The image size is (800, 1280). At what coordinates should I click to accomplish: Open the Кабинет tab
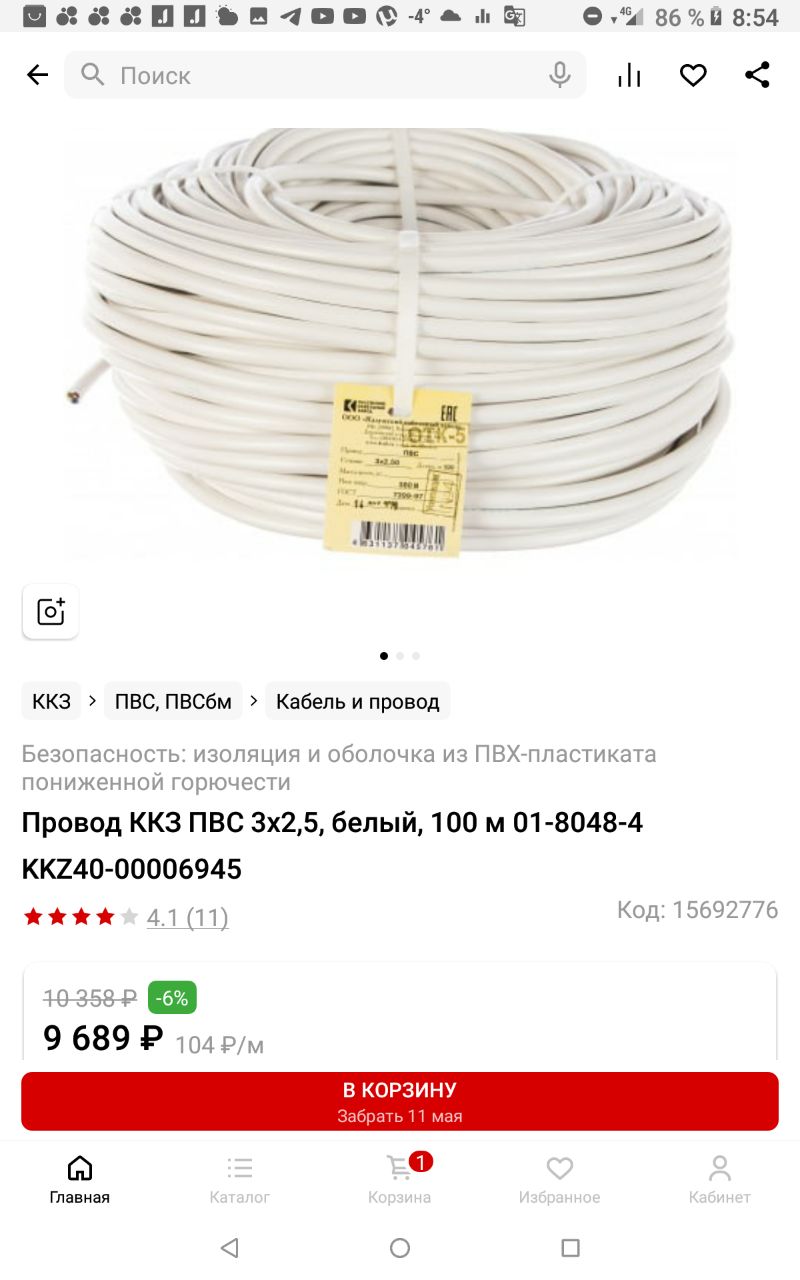(x=720, y=1180)
